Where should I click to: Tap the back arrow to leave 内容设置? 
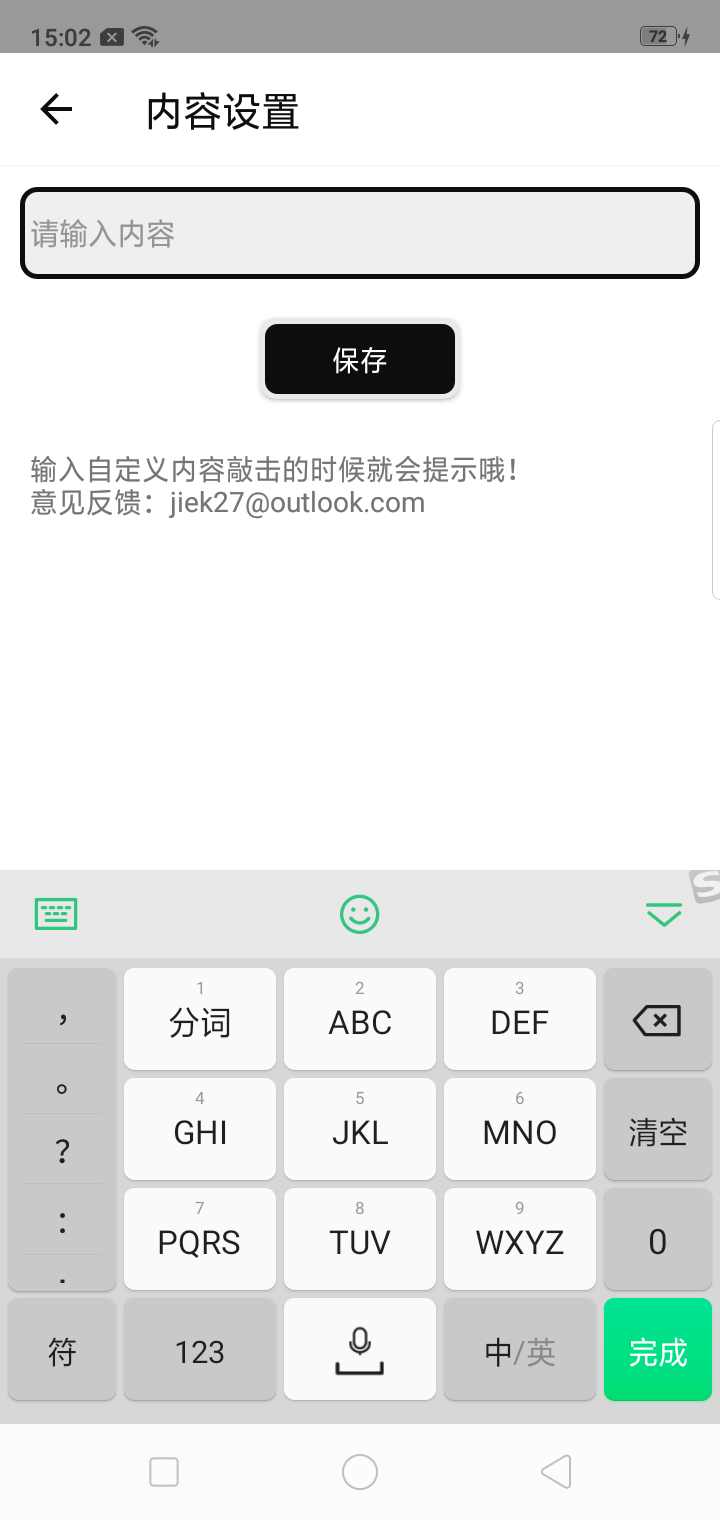pyautogui.click(x=55, y=110)
